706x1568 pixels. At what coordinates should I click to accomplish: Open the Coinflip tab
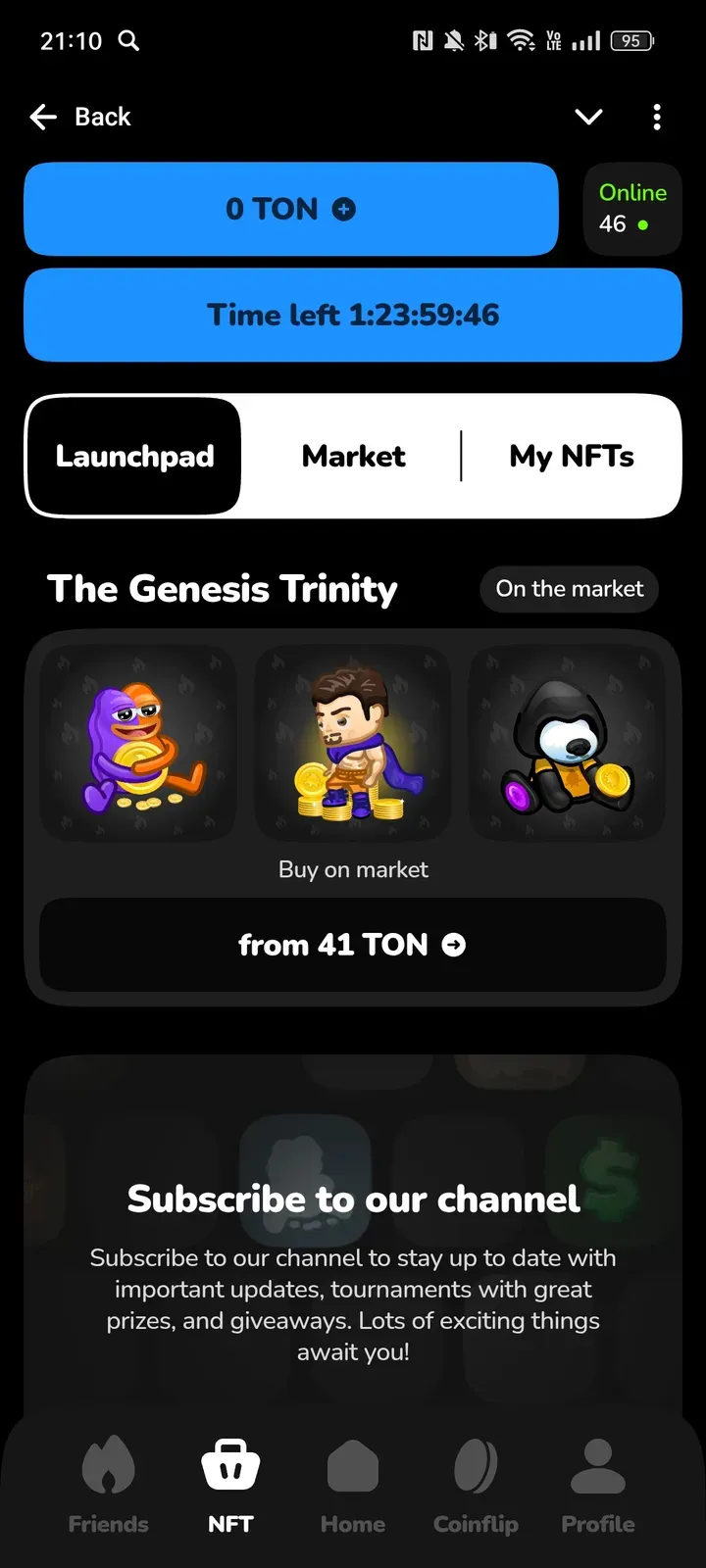(x=476, y=1485)
